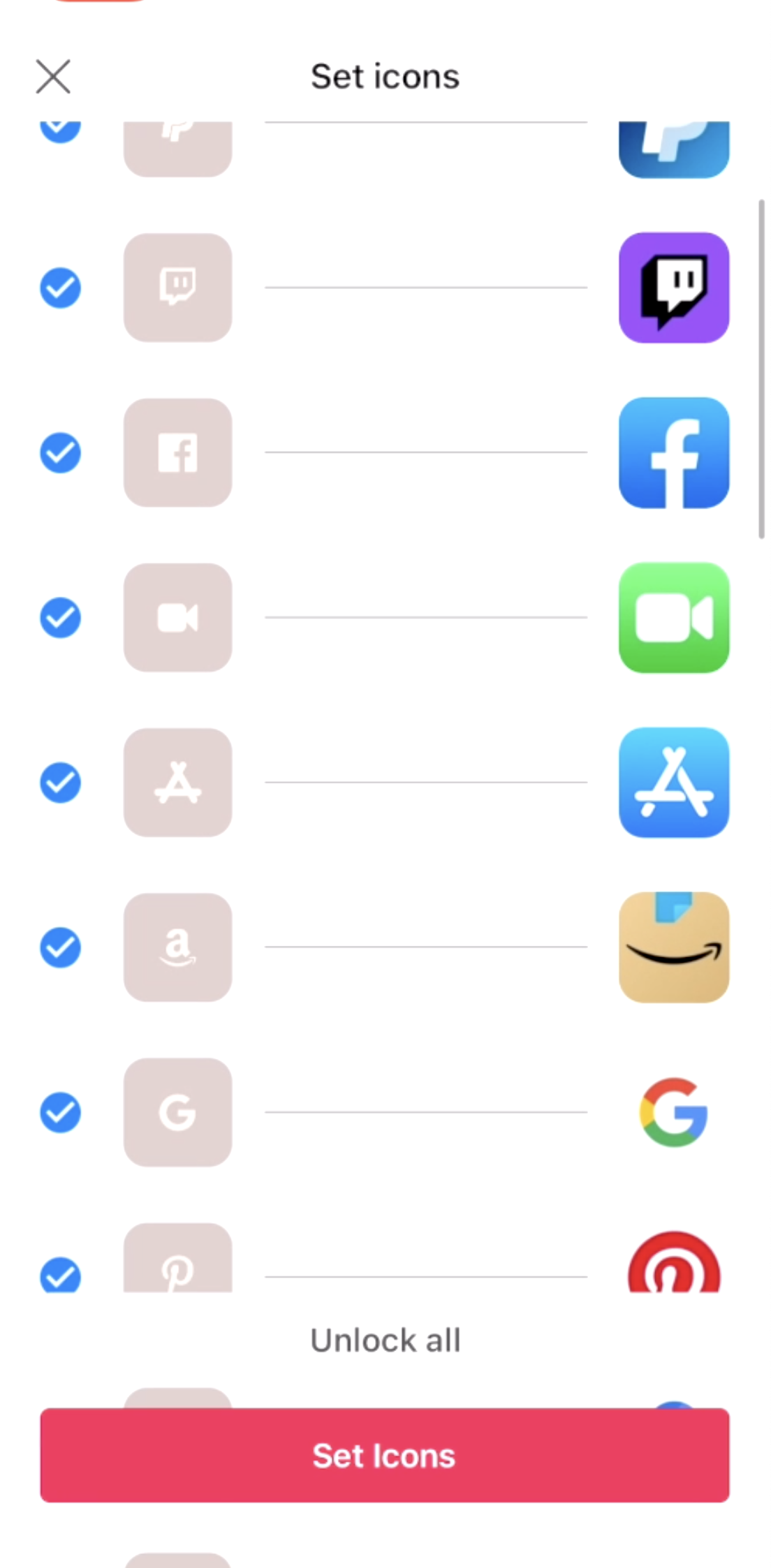
Task: Deselect the FaceTime icon checkbox
Action: click(60, 618)
